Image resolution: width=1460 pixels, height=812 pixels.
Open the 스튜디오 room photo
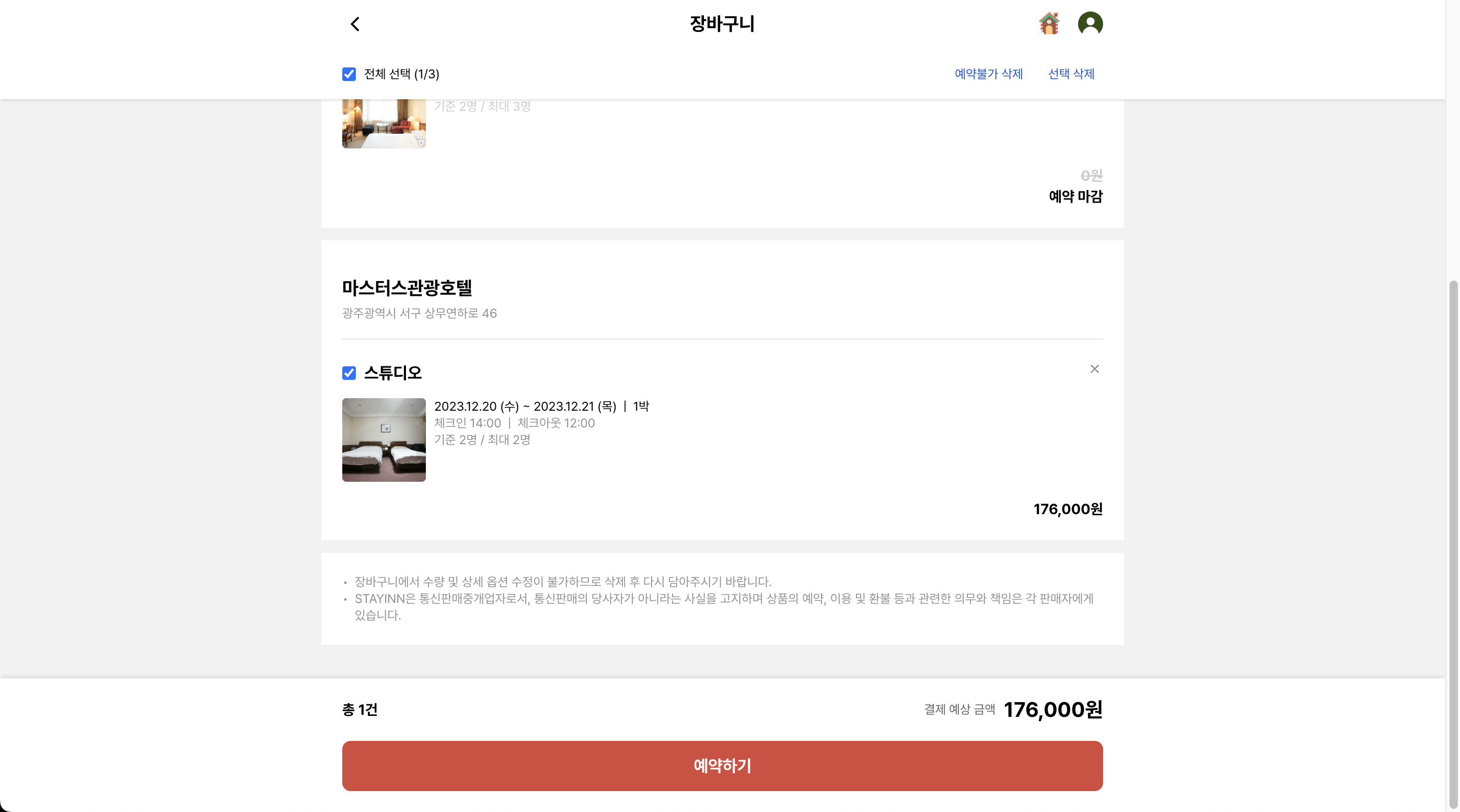pyautogui.click(x=384, y=440)
